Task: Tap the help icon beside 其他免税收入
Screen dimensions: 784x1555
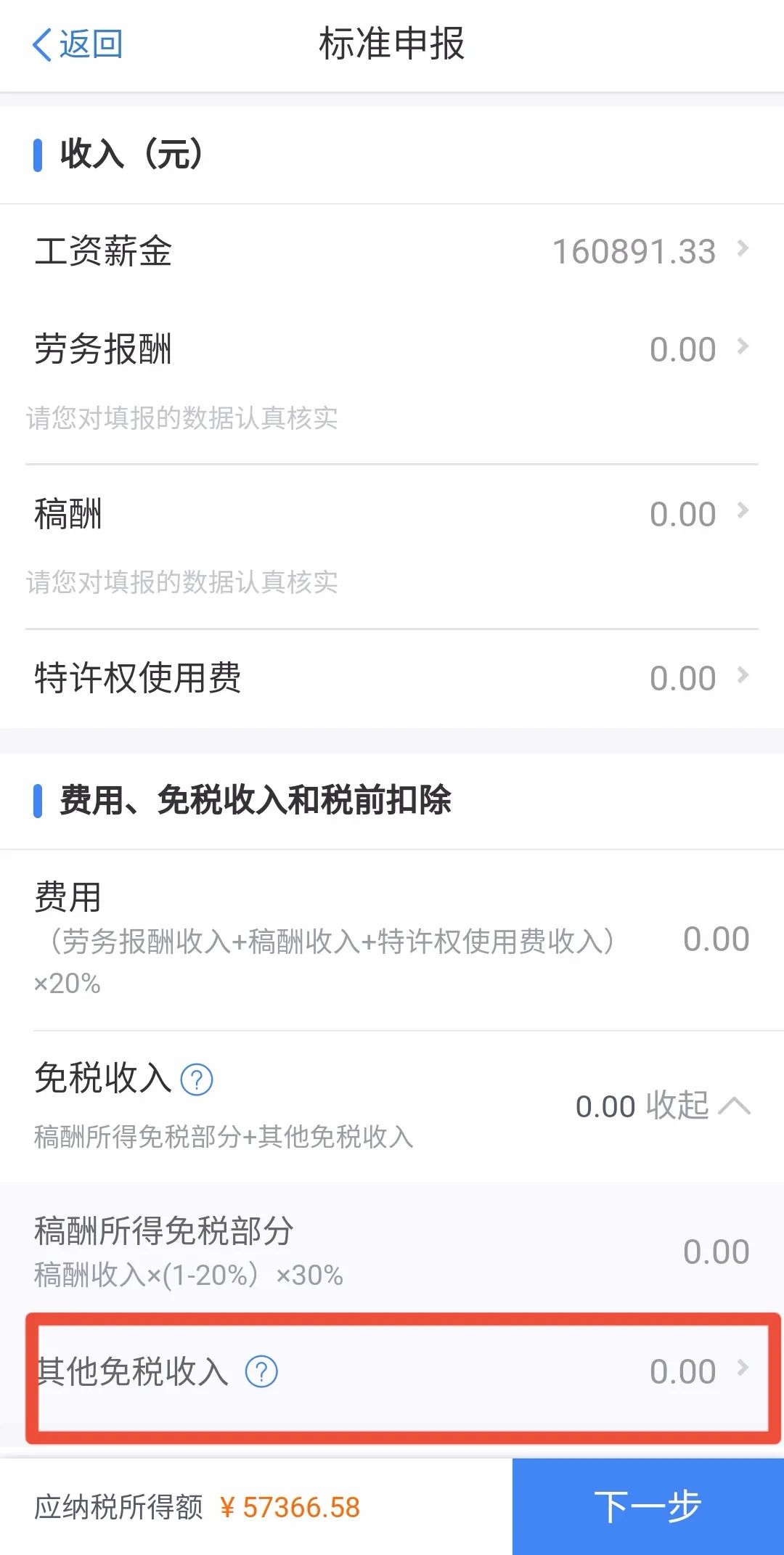Action: point(261,1371)
